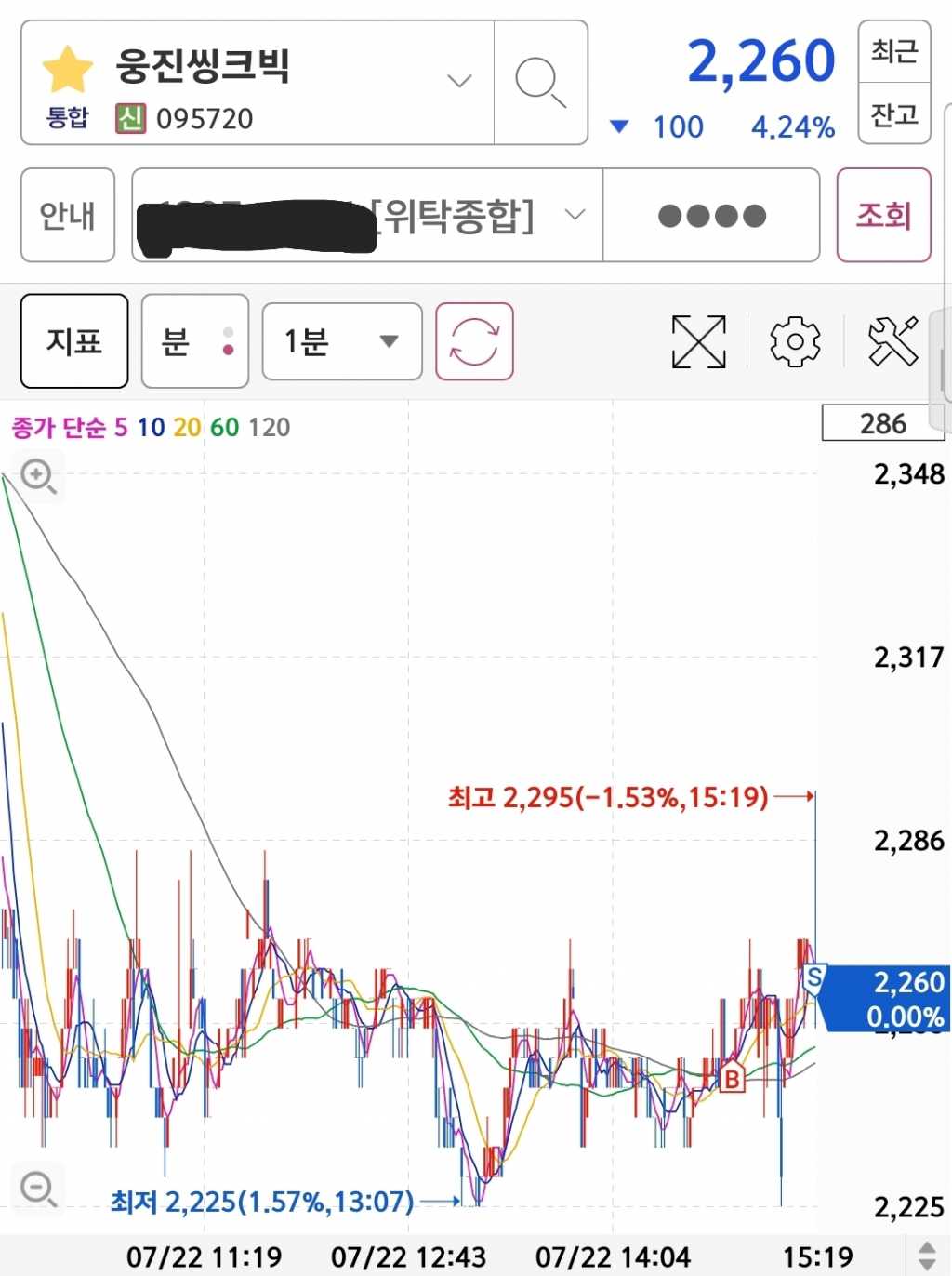The width and height of the screenshot is (952, 1276).
Task: Zoom in on the chart
Action: 38,476
